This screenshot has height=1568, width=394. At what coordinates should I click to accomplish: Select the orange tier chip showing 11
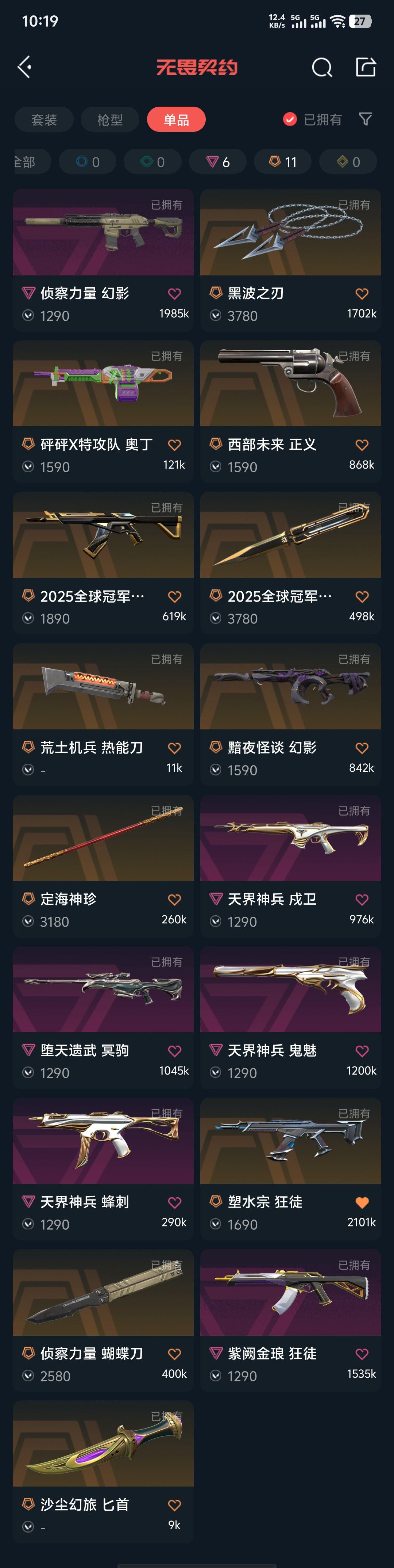pyautogui.click(x=283, y=162)
